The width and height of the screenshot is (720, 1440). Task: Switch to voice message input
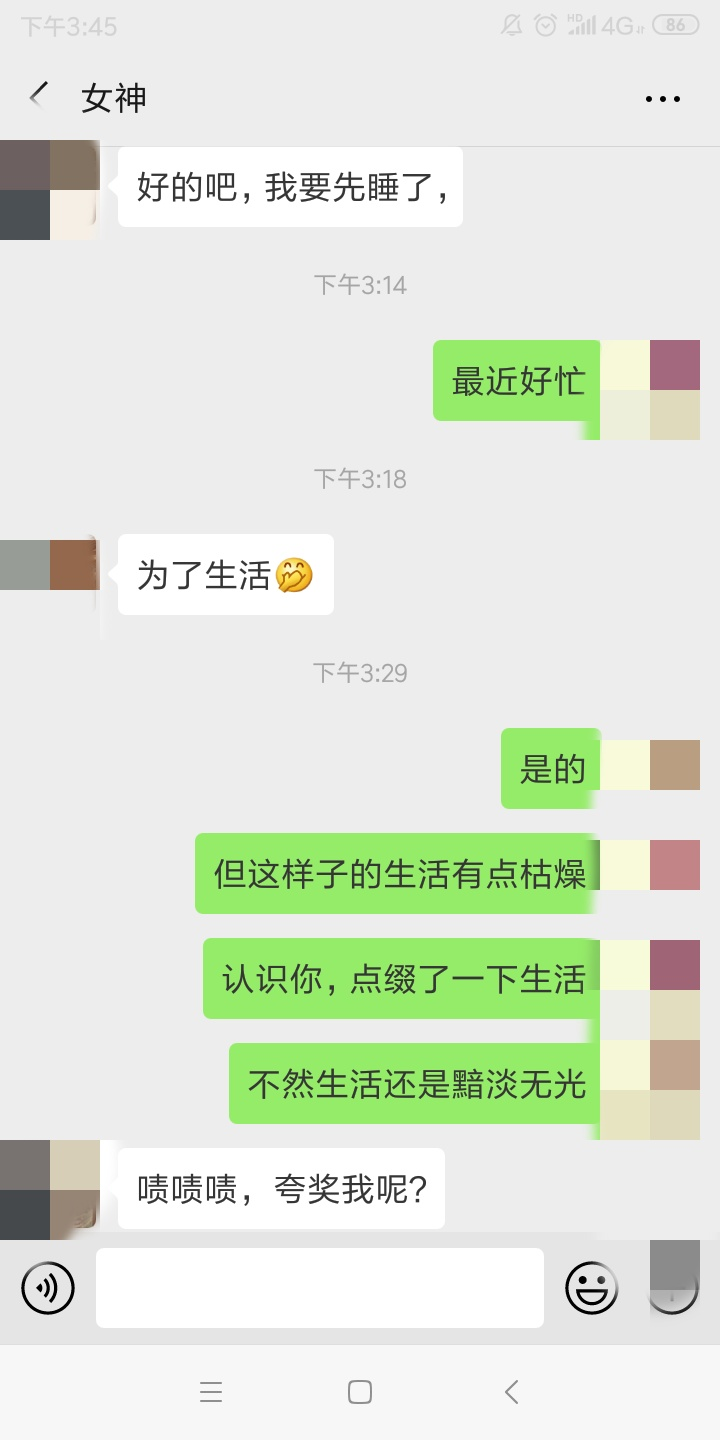pos(48,1287)
